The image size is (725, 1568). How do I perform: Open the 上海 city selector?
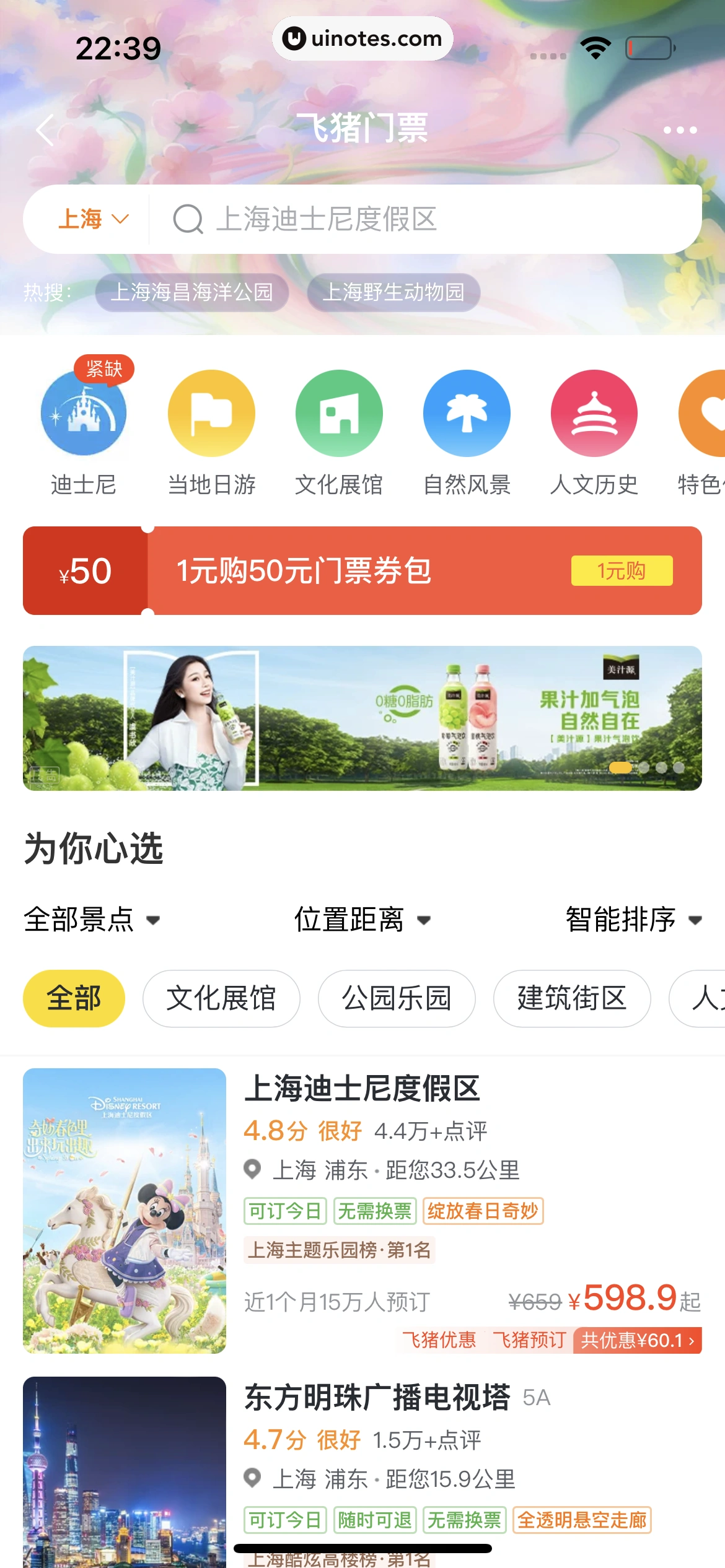pos(92,219)
